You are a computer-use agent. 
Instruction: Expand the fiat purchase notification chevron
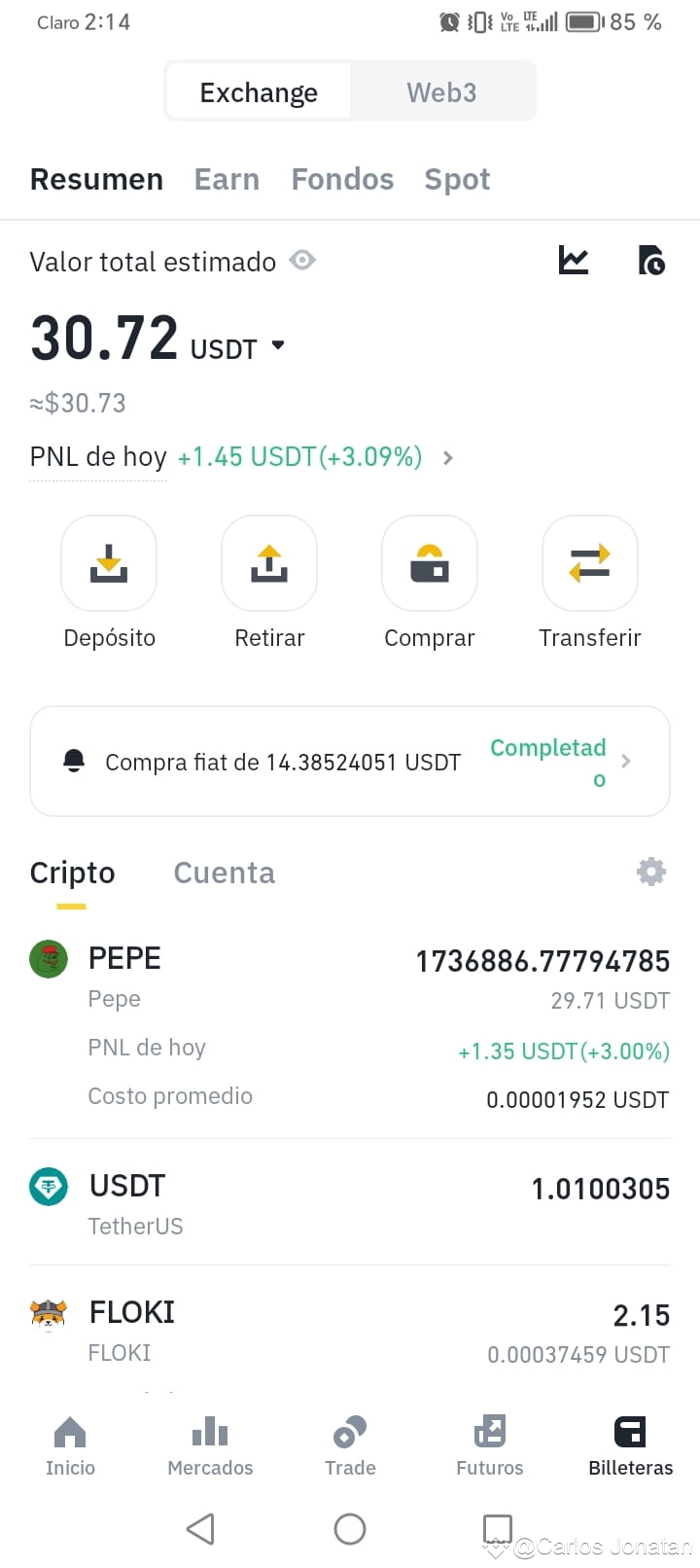(626, 762)
